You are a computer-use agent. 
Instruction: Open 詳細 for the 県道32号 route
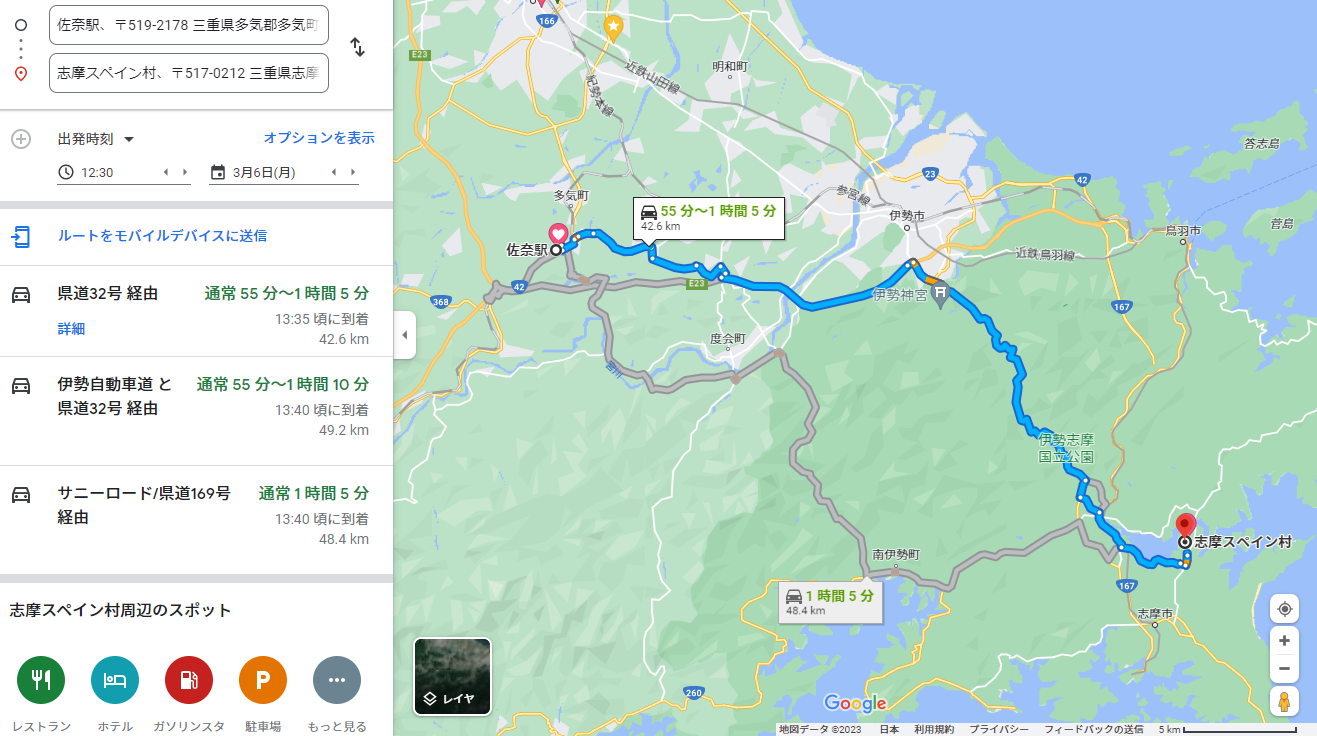click(71, 328)
